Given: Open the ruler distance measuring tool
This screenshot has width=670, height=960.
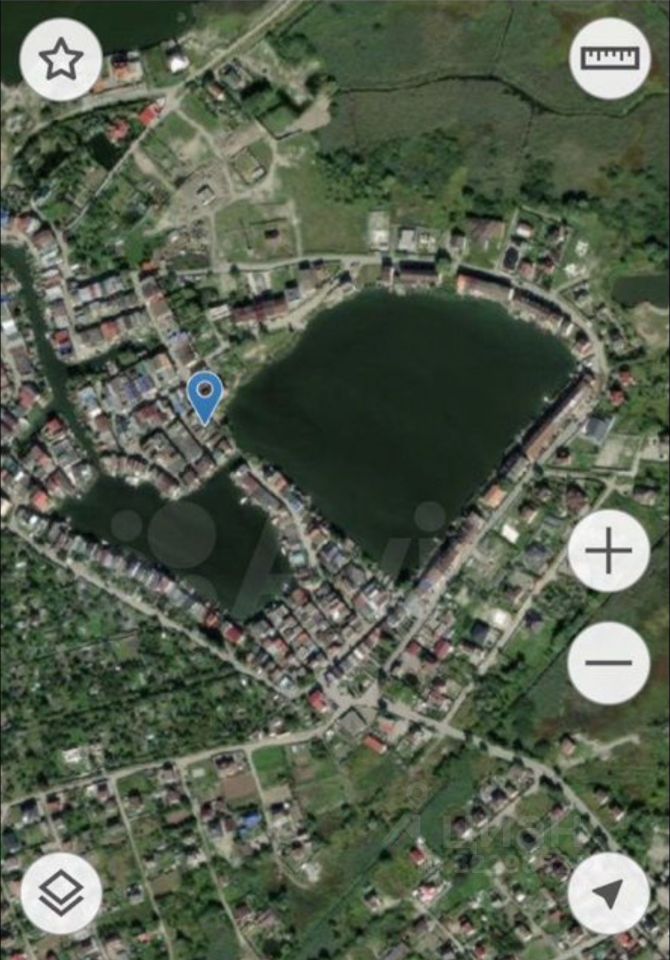Looking at the screenshot, I should click(609, 58).
